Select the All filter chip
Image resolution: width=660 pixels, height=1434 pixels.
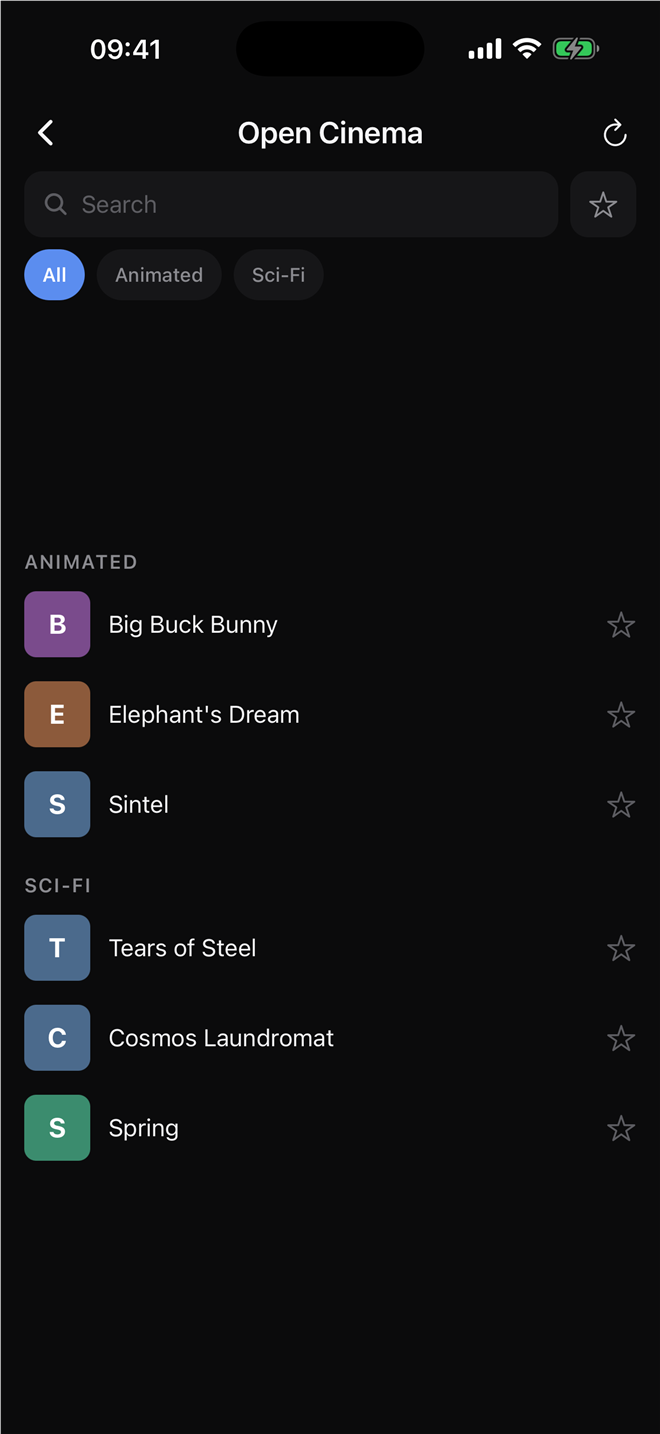click(55, 275)
